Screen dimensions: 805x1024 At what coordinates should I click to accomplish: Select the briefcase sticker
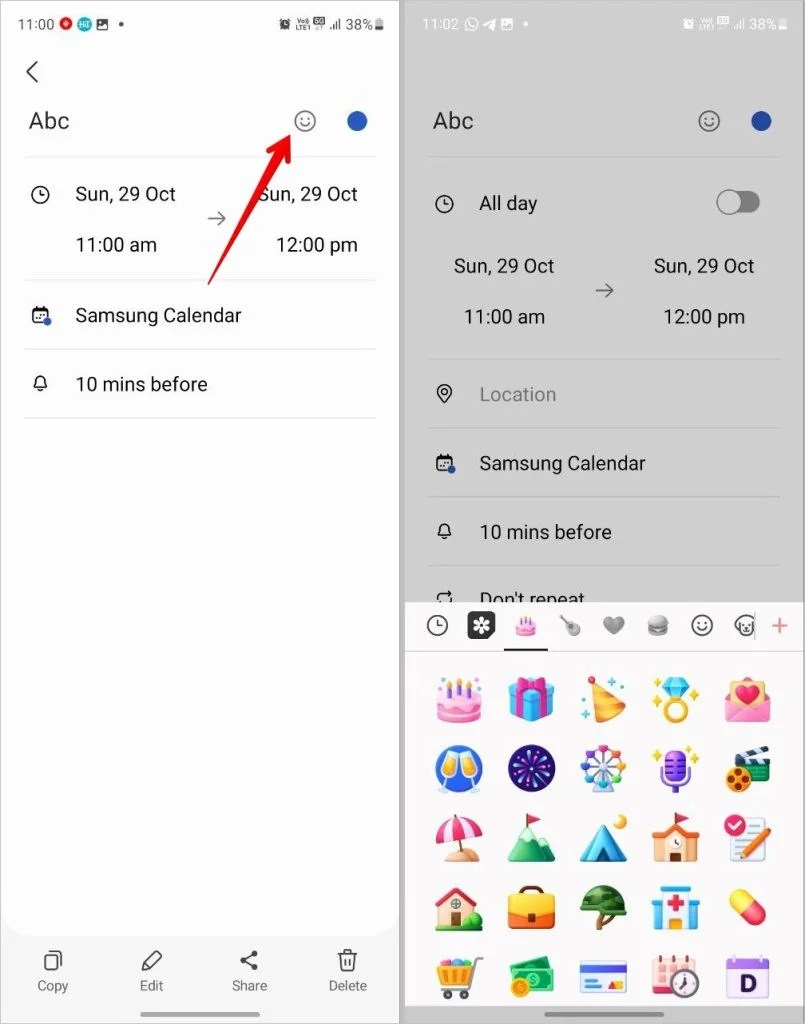tap(531, 908)
